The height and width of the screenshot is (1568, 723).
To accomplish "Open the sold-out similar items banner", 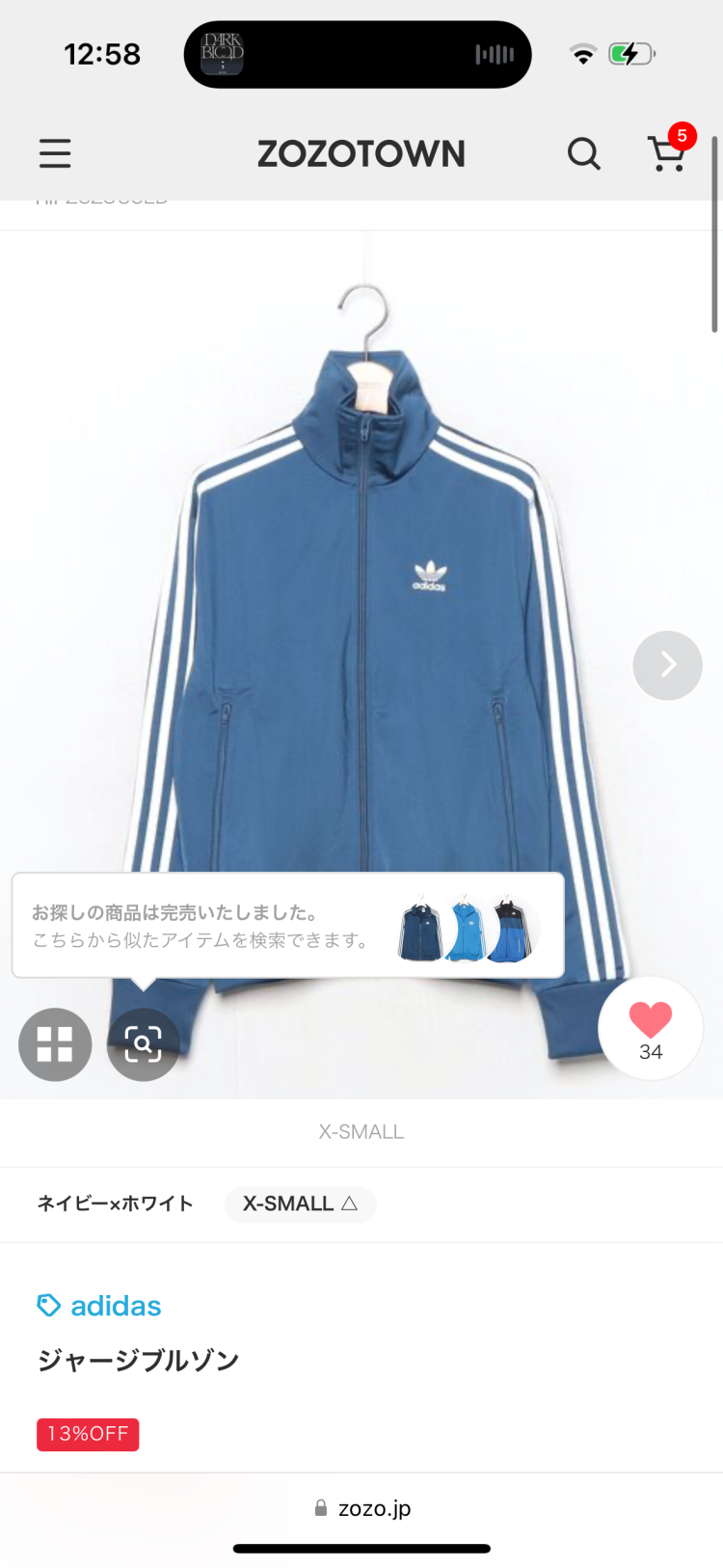I will (x=287, y=926).
